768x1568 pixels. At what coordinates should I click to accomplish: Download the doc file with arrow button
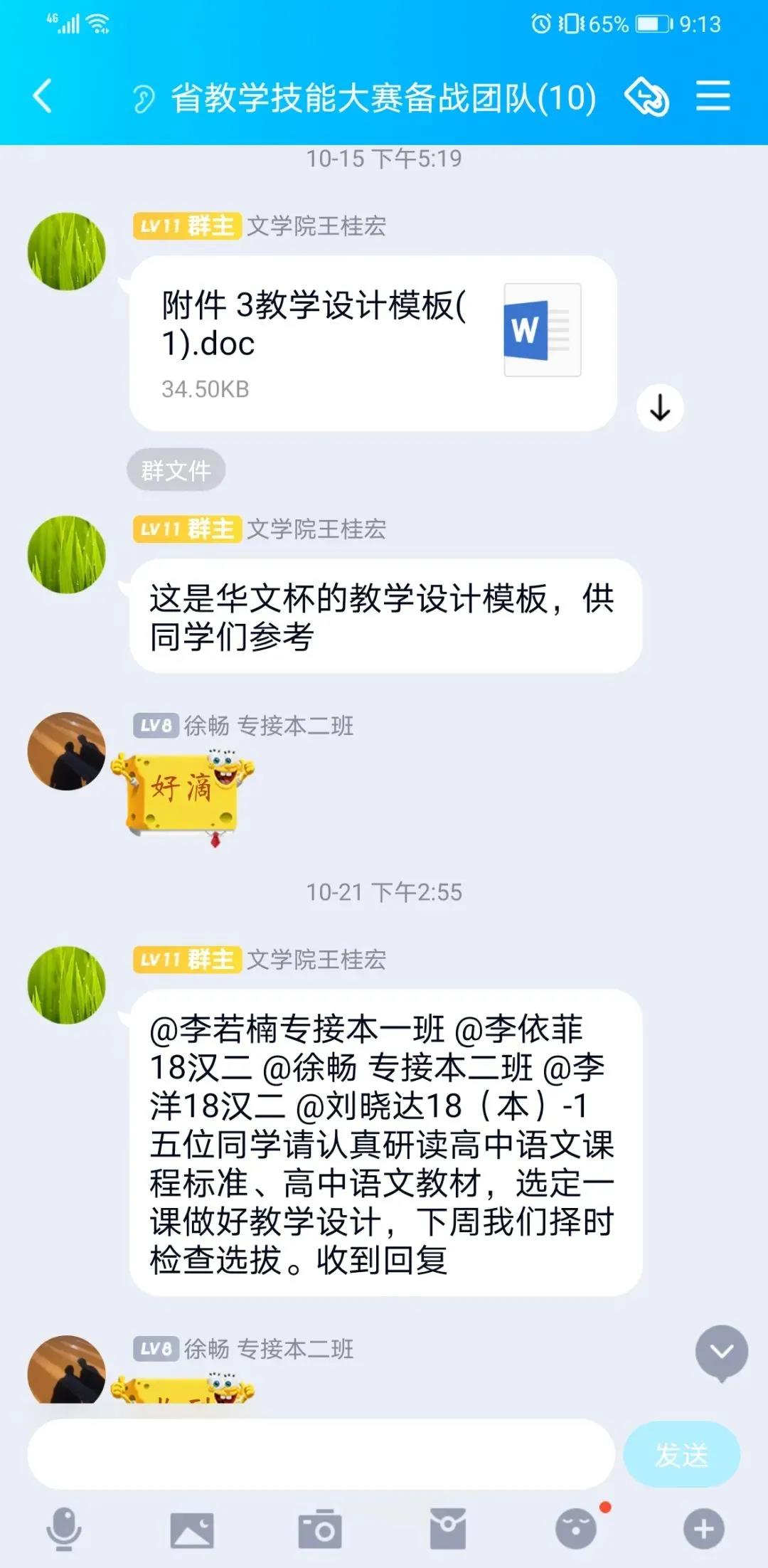[660, 408]
